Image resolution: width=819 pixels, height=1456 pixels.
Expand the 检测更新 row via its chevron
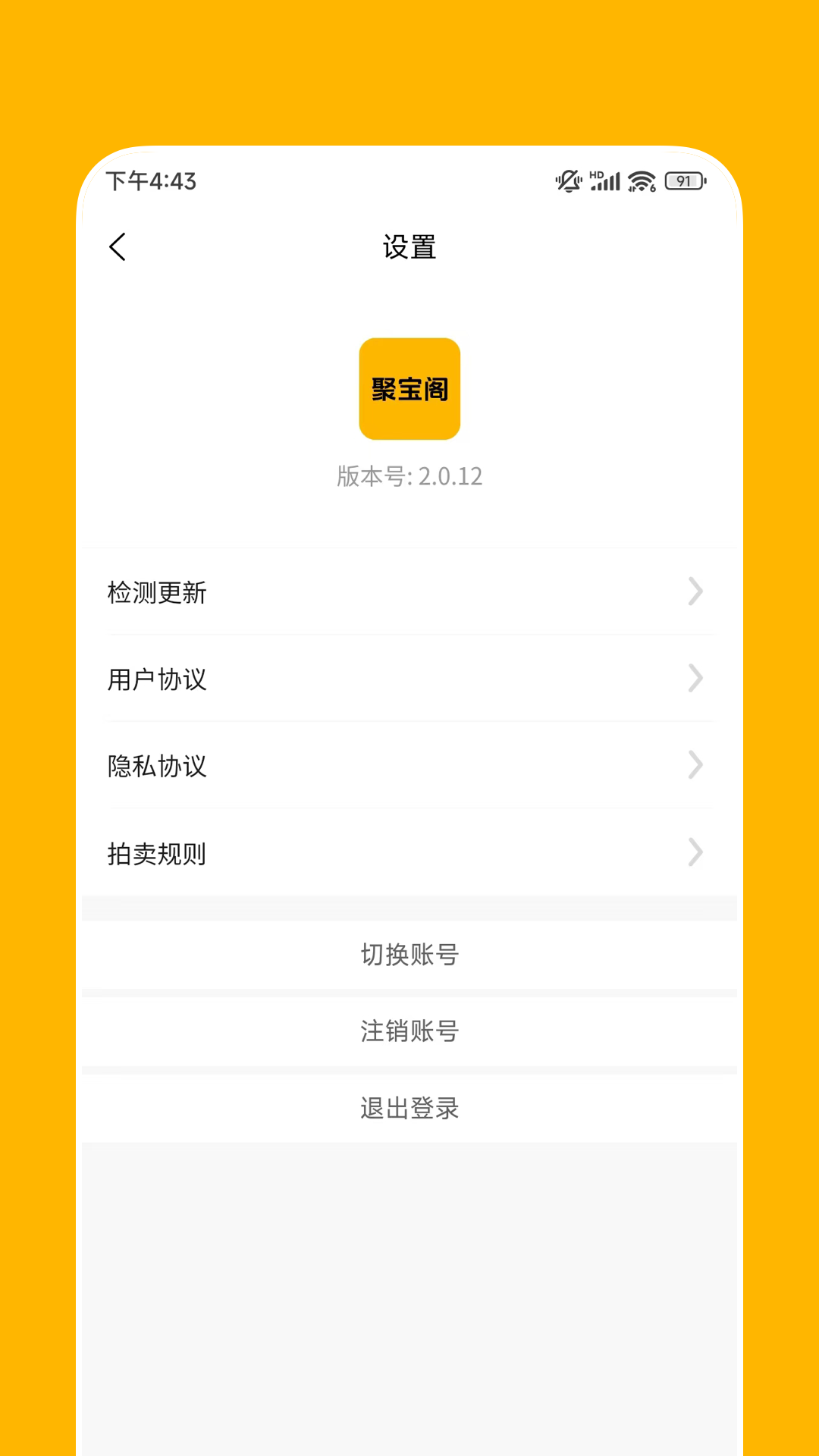[x=695, y=592]
